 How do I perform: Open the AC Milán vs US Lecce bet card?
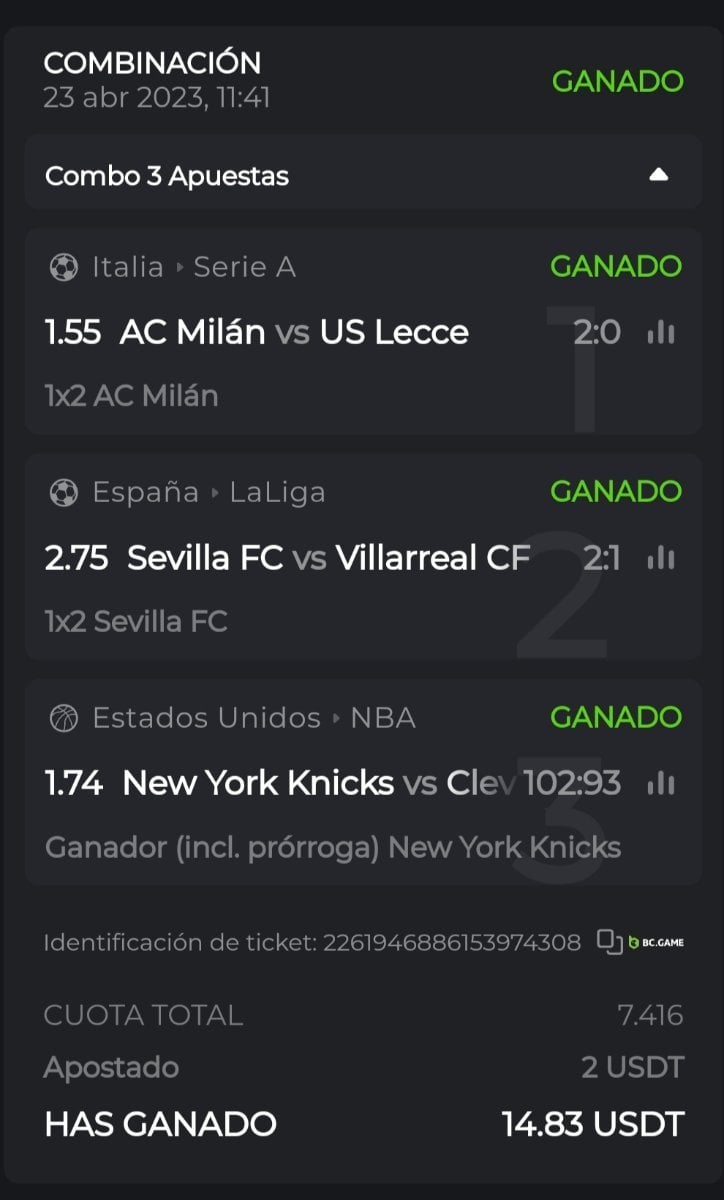[300, 332]
